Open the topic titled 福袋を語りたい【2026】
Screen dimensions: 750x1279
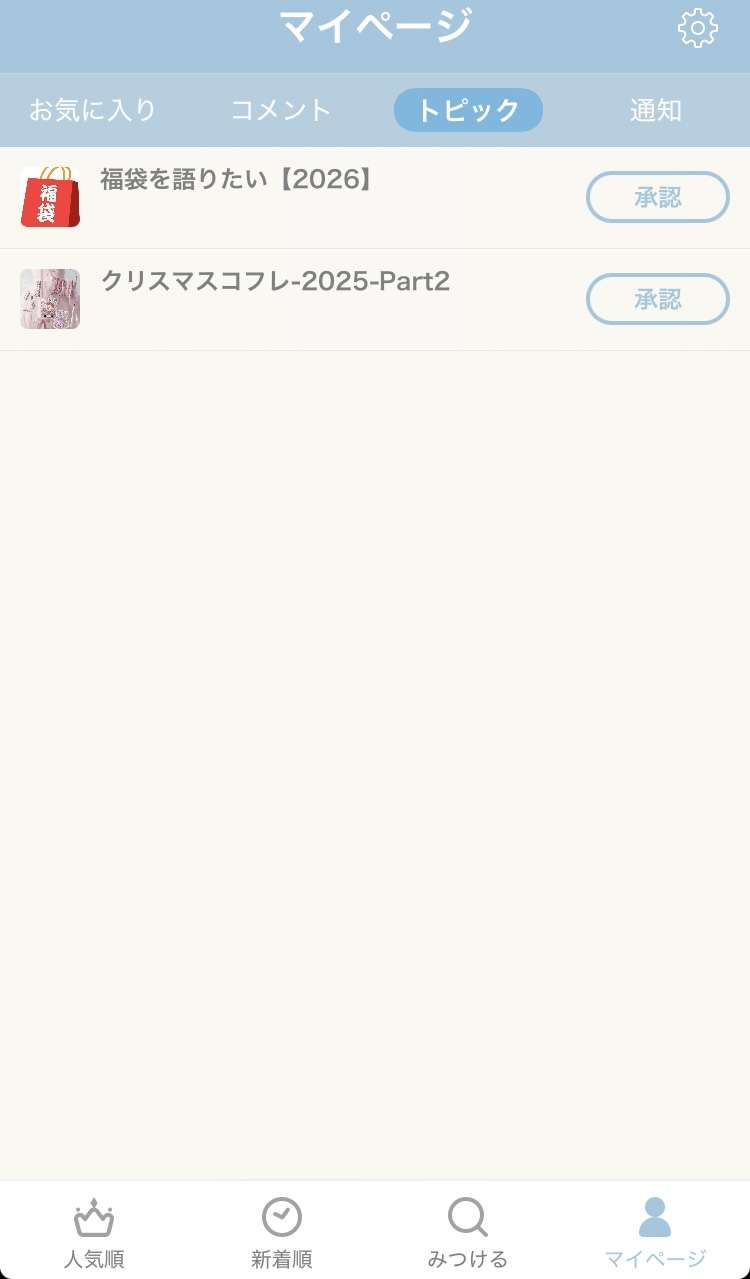[237, 181]
